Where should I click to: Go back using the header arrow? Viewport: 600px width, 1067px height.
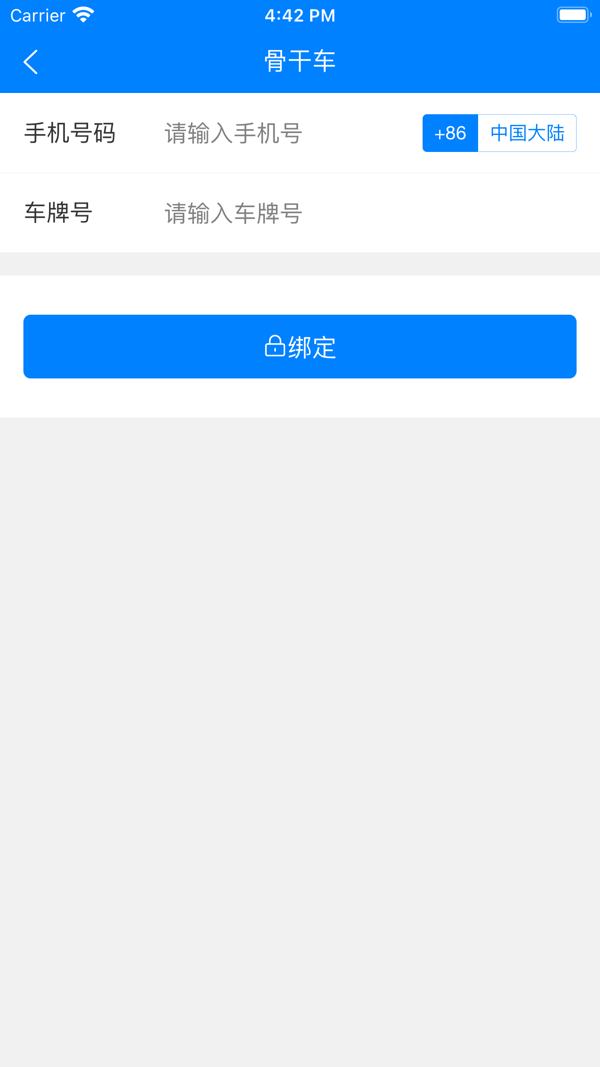coord(31,62)
